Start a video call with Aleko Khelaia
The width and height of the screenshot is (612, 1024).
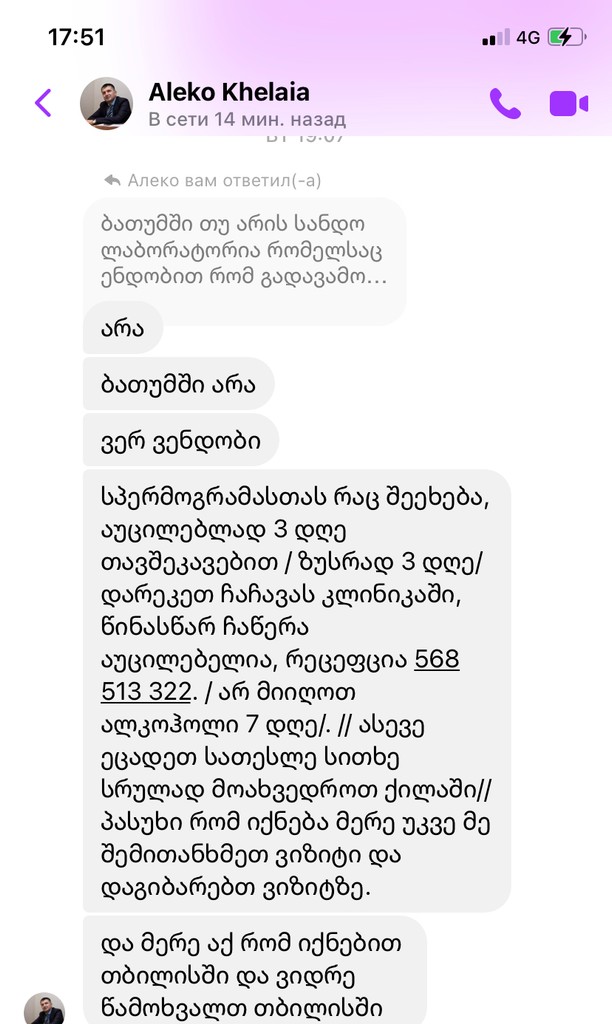click(568, 103)
